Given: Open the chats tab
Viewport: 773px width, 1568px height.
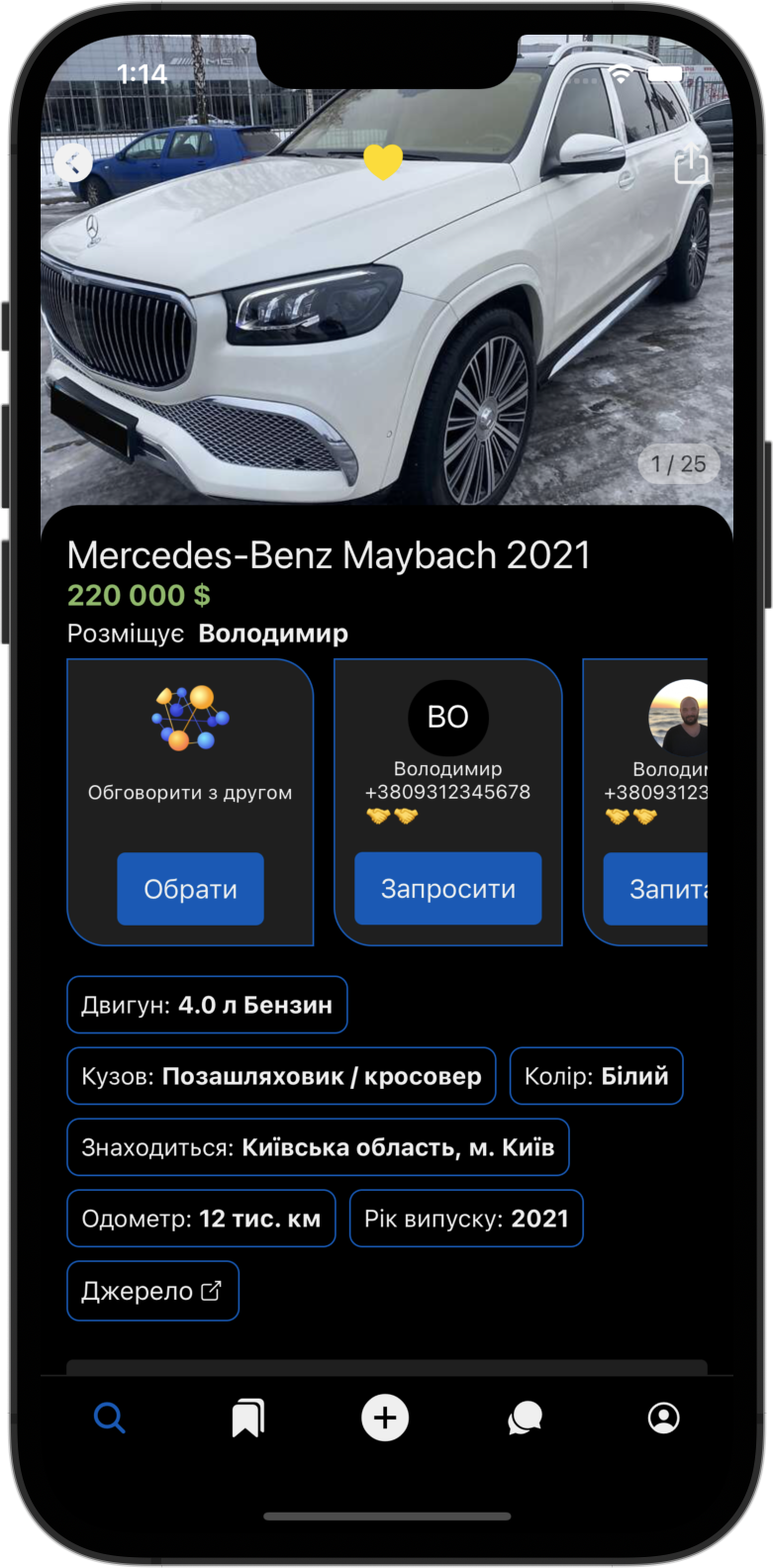Looking at the screenshot, I should [x=525, y=1419].
